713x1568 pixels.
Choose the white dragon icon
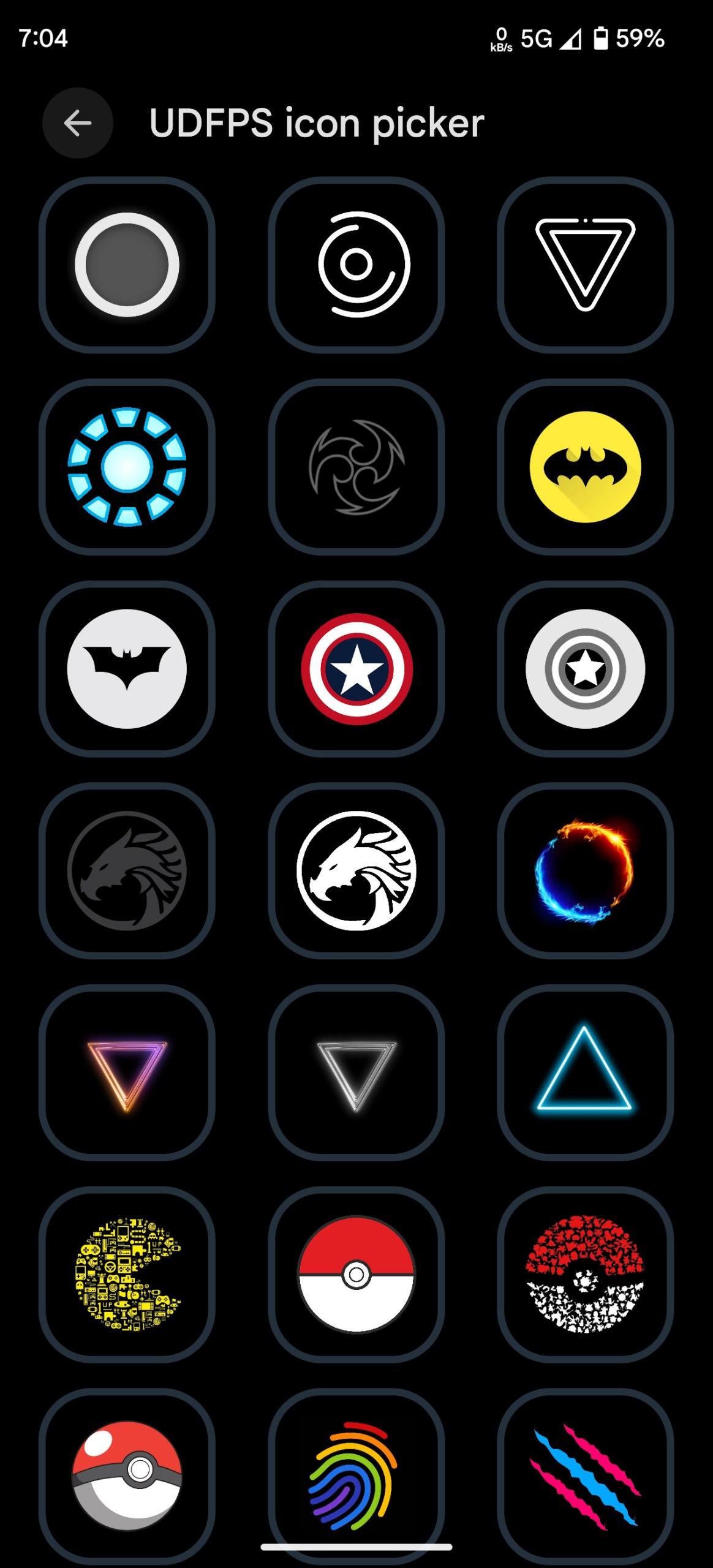[x=356, y=870]
